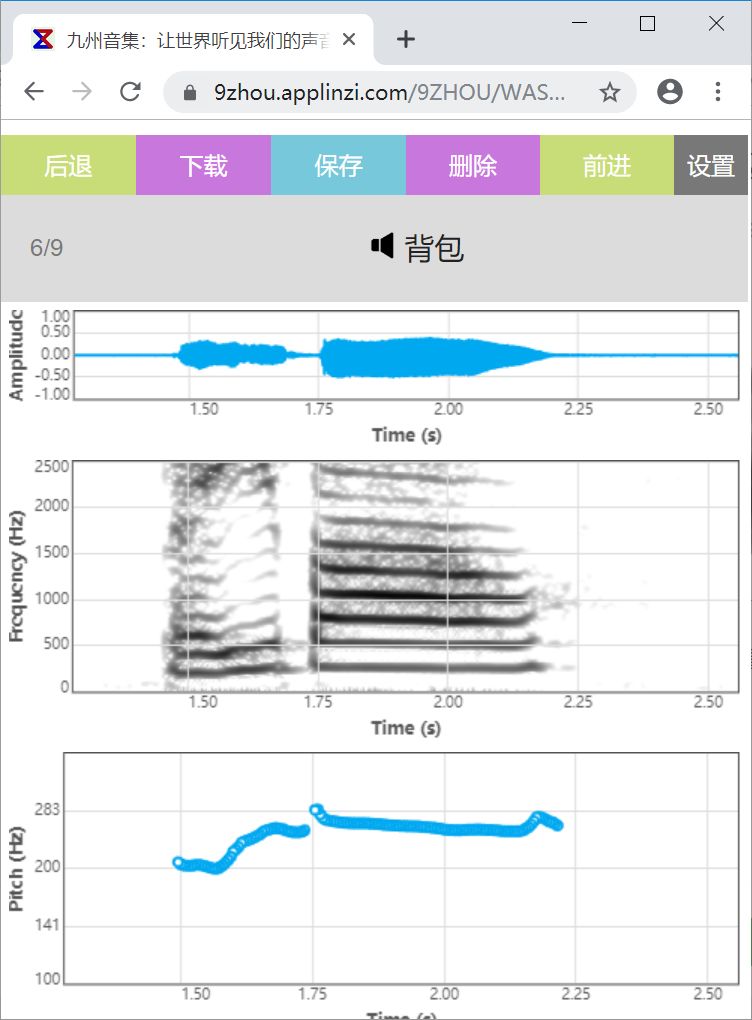Open the 设置 settings
This screenshot has width=752, height=1020.
click(712, 166)
